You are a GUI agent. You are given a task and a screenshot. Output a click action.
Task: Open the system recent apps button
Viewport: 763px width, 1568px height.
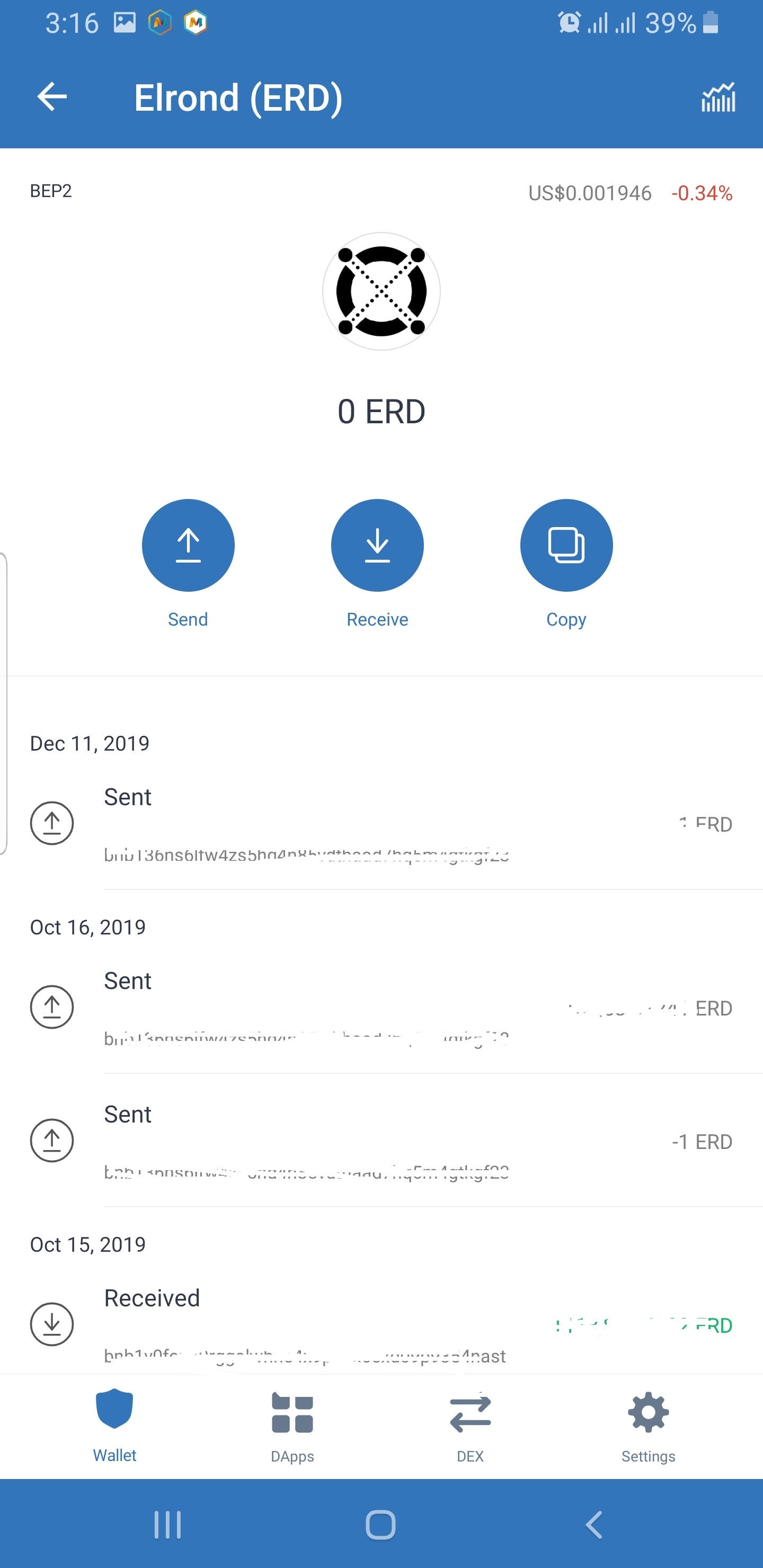[167, 1525]
